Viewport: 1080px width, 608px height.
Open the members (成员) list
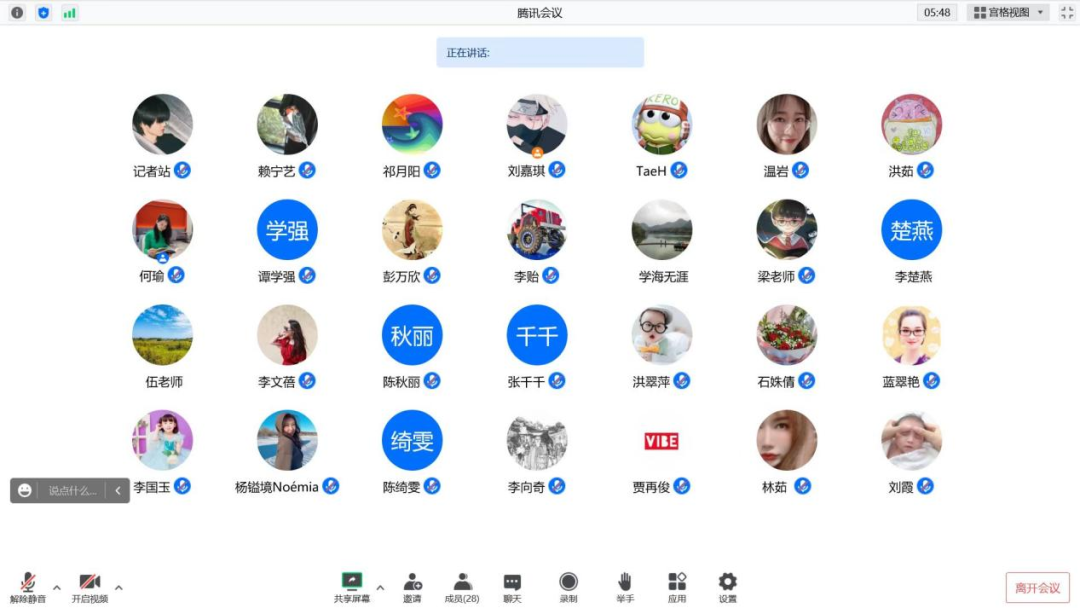click(x=462, y=585)
